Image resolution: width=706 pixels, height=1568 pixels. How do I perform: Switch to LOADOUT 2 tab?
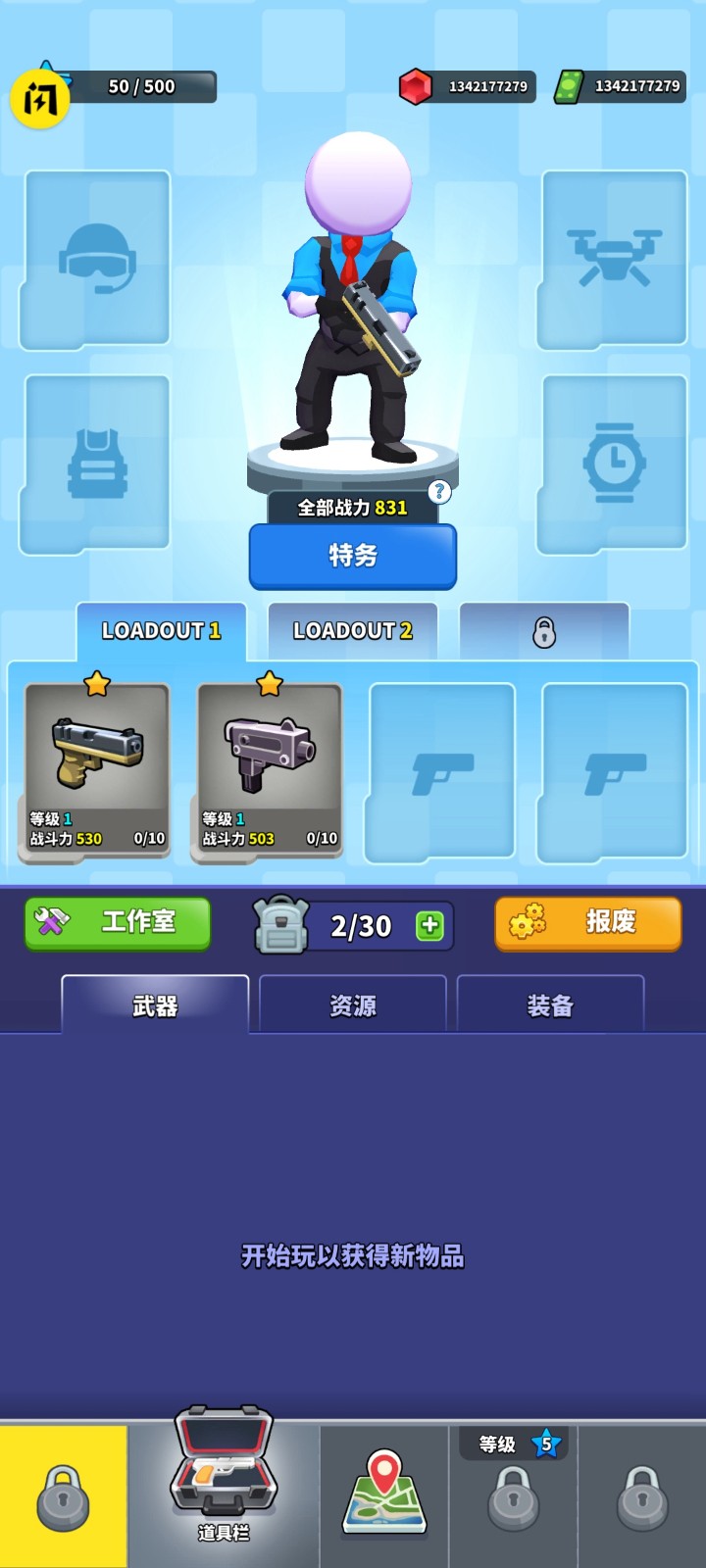tap(353, 630)
